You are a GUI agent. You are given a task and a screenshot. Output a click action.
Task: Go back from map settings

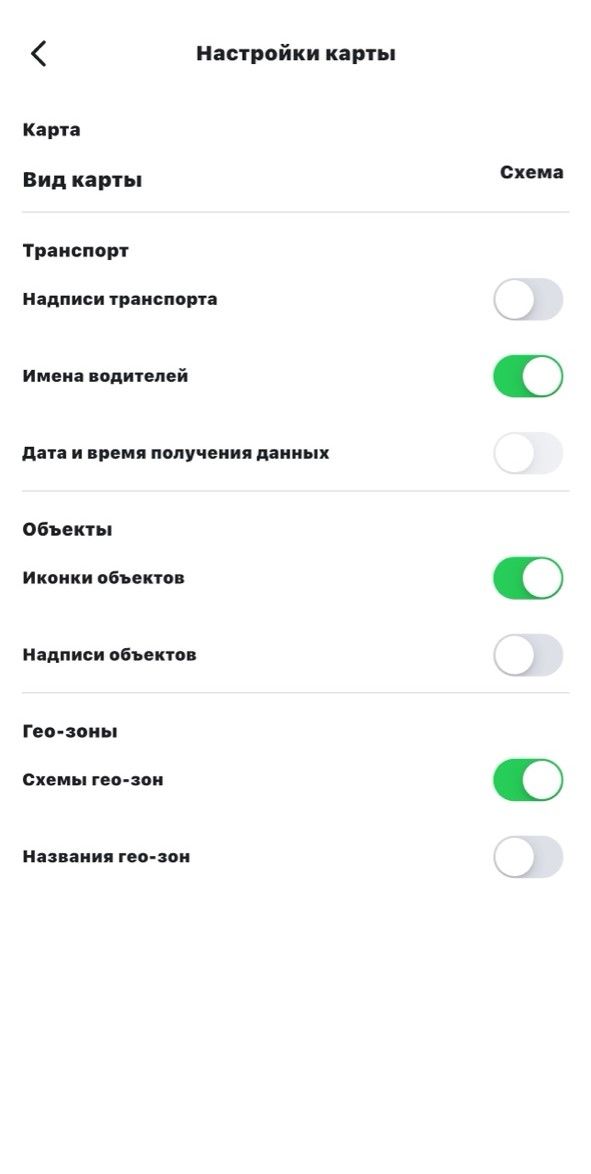[x=38, y=54]
